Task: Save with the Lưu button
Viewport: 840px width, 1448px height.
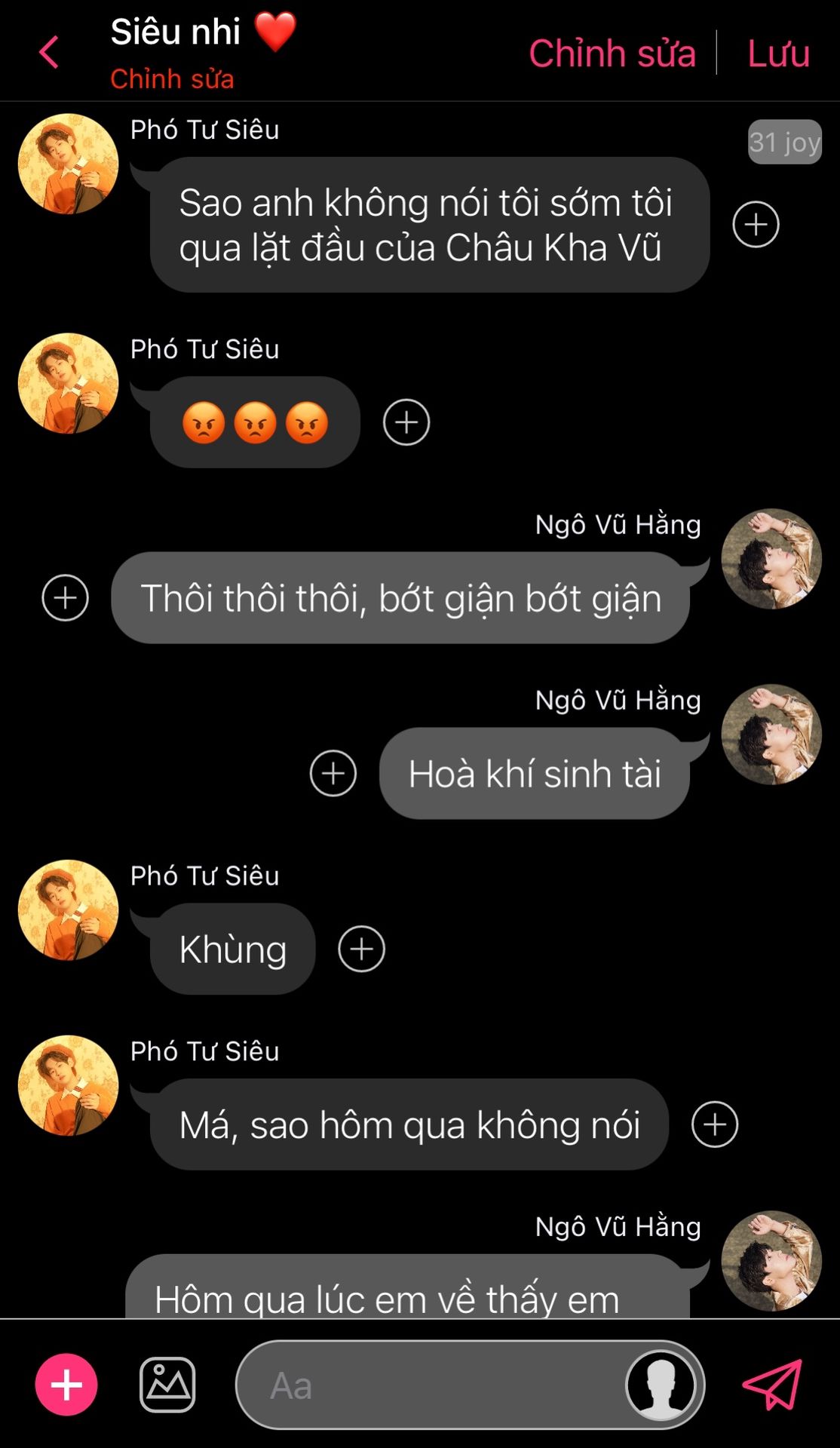Action: click(x=778, y=54)
